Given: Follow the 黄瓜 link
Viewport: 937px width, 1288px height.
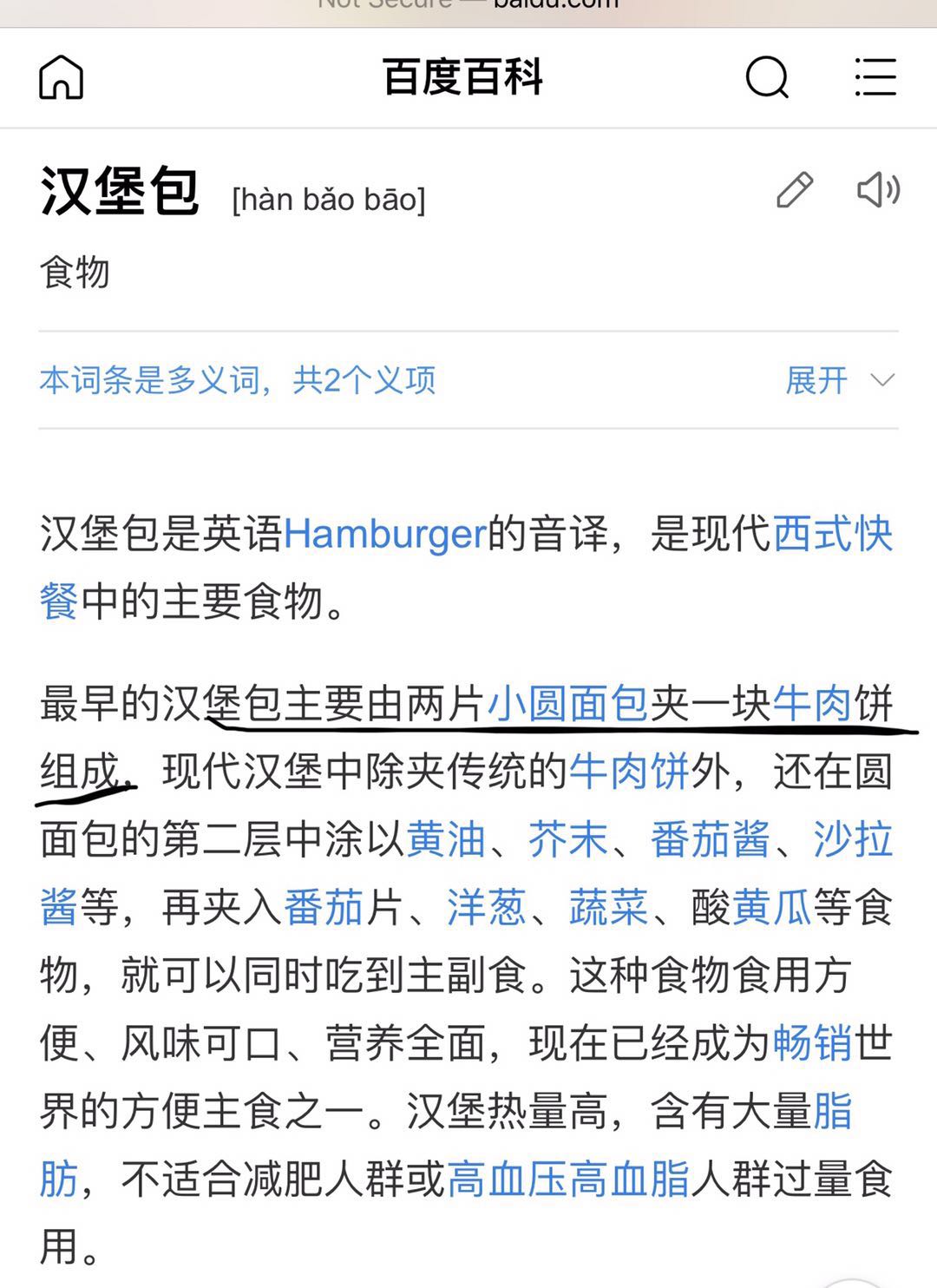Looking at the screenshot, I should click(x=771, y=908).
